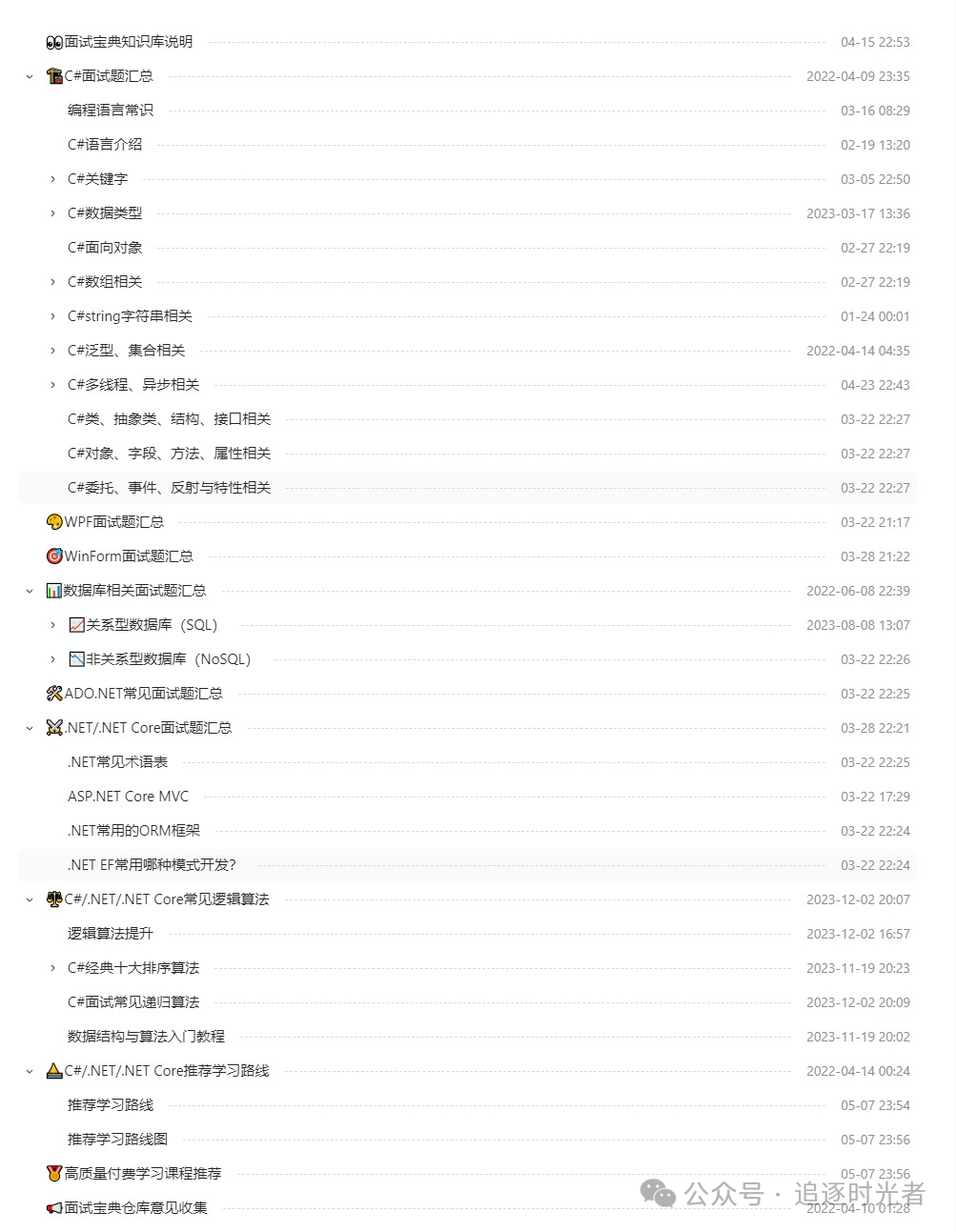
Task: Expand the C#经典十大排序算法 subtree
Action: [51, 968]
